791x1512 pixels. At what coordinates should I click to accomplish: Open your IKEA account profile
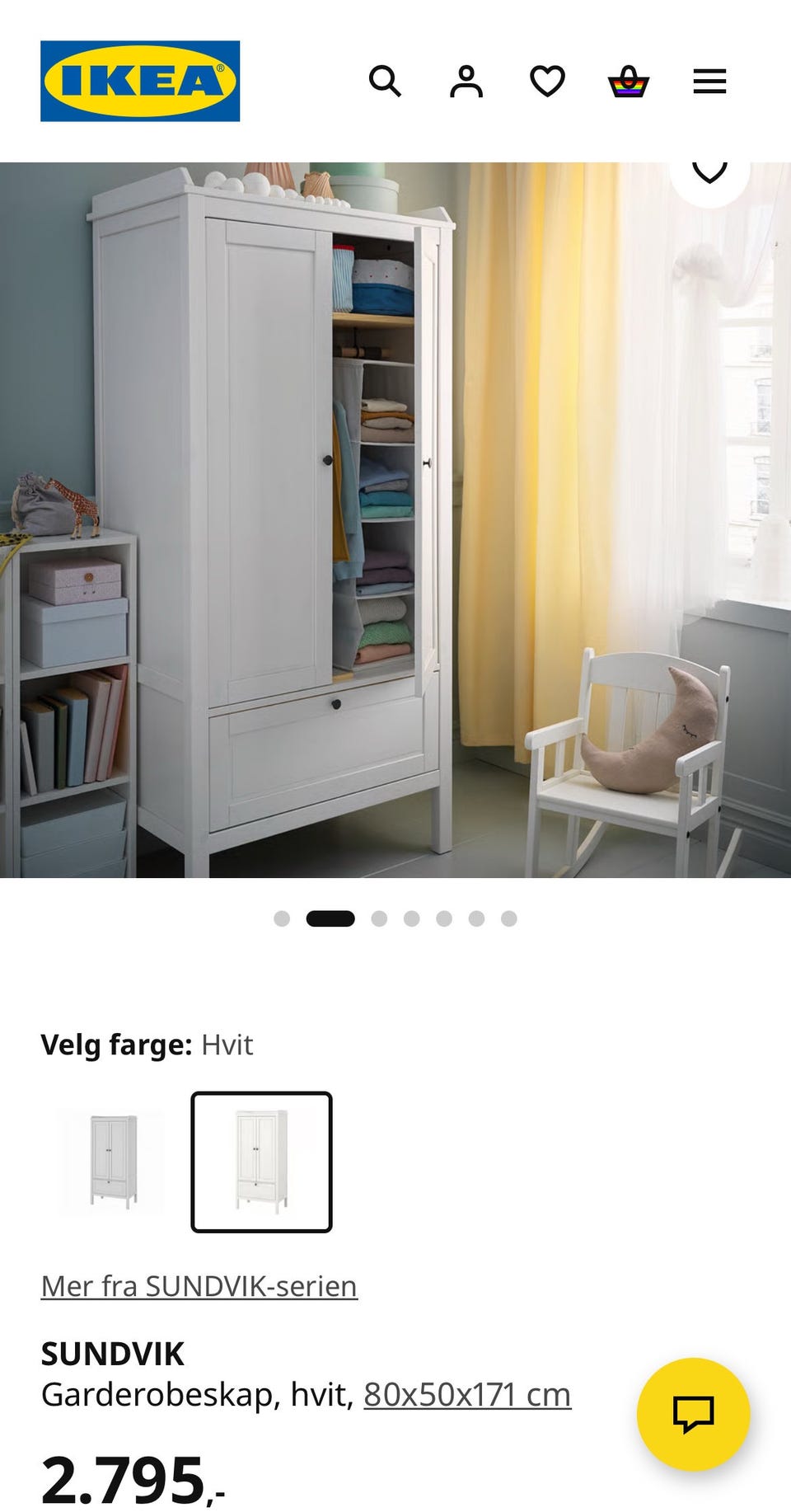click(x=466, y=82)
